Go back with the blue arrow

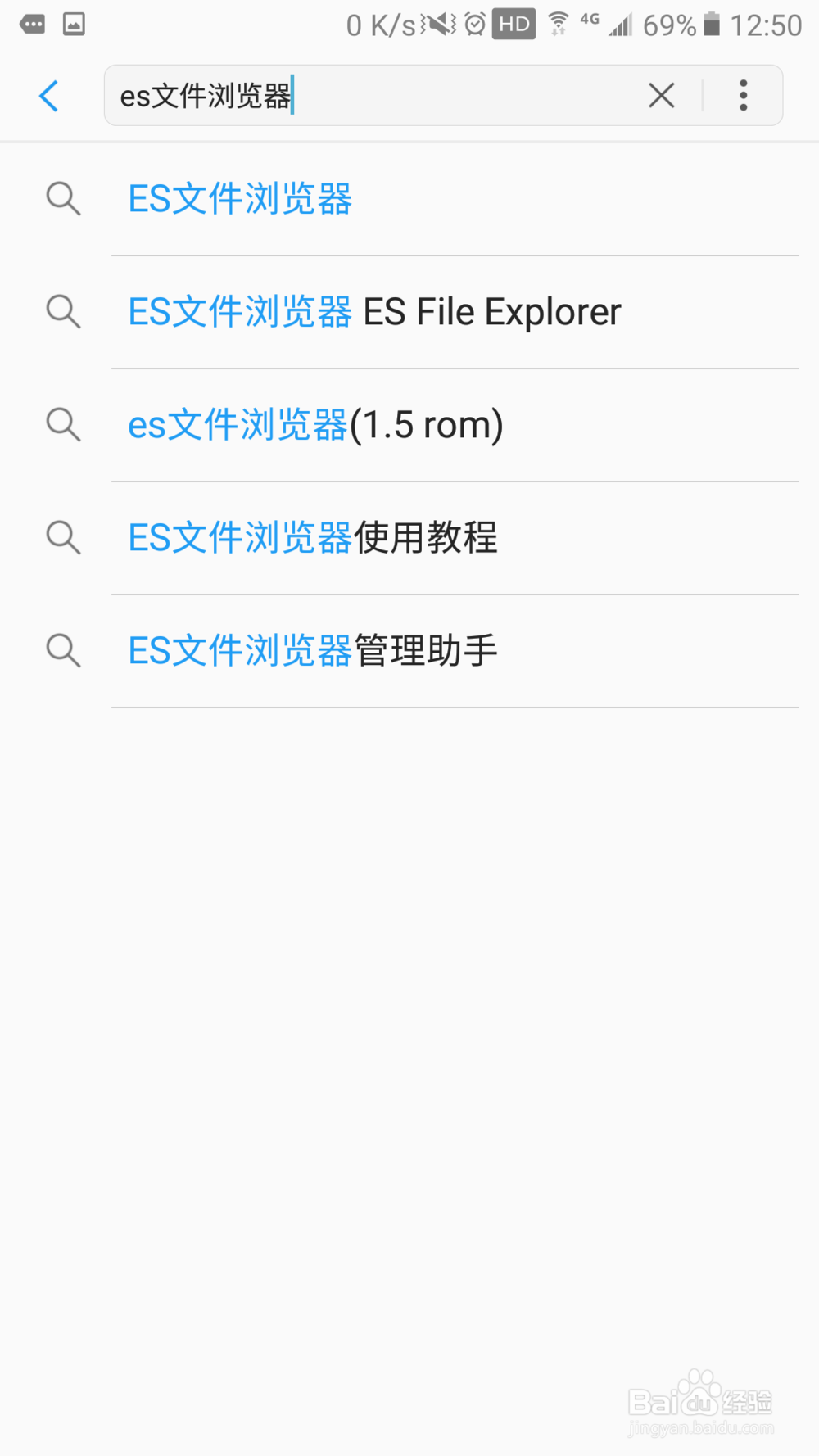[49, 96]
